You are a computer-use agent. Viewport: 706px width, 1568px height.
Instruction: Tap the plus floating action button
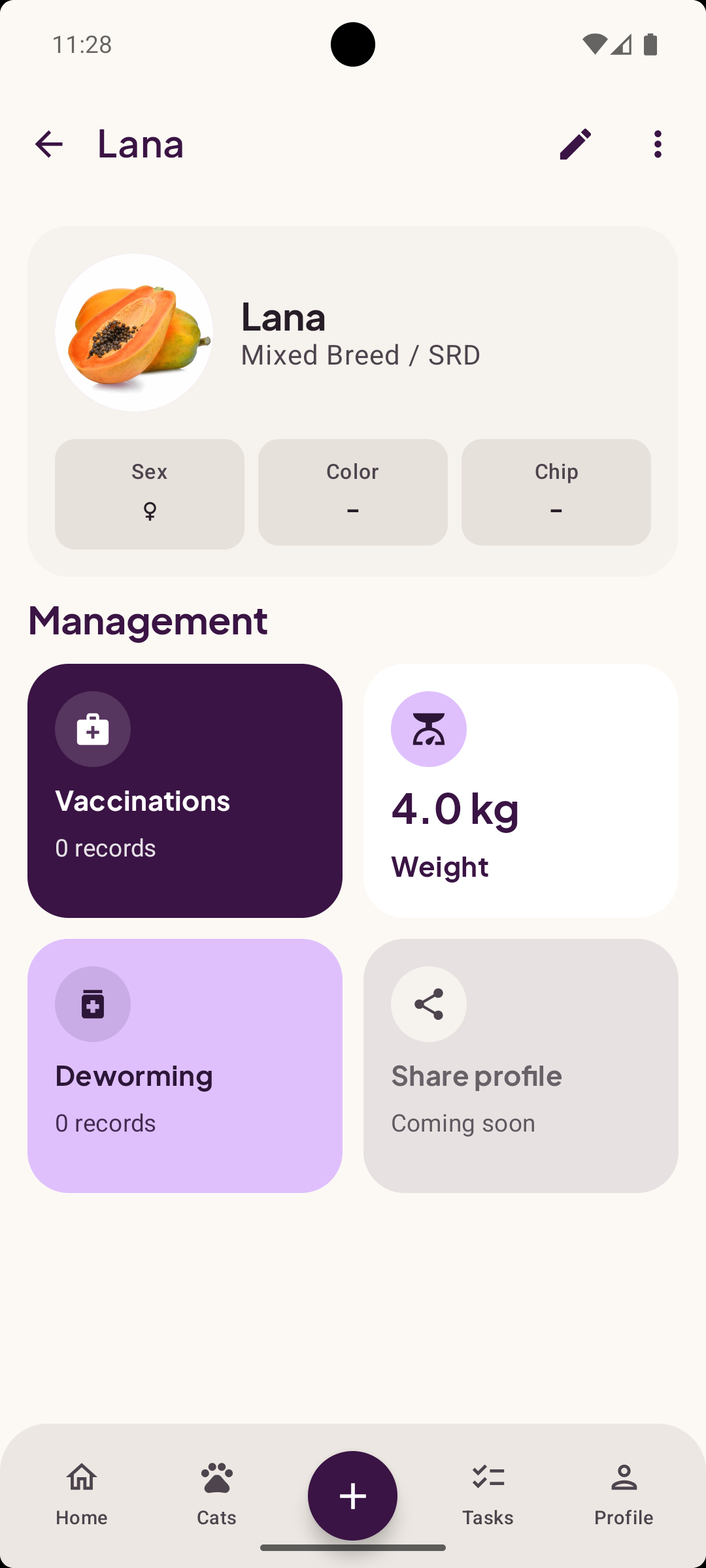(352, 1496)
